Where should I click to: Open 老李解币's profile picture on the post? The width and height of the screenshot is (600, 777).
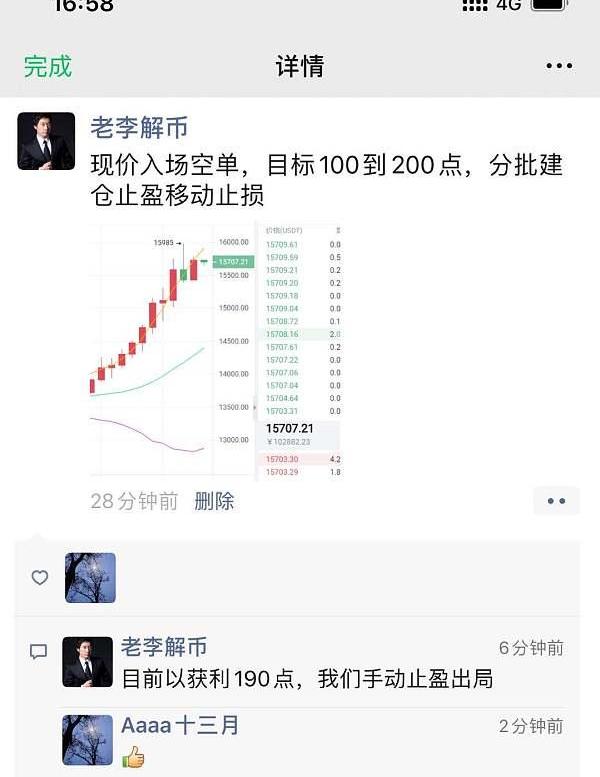coord(46,141)
